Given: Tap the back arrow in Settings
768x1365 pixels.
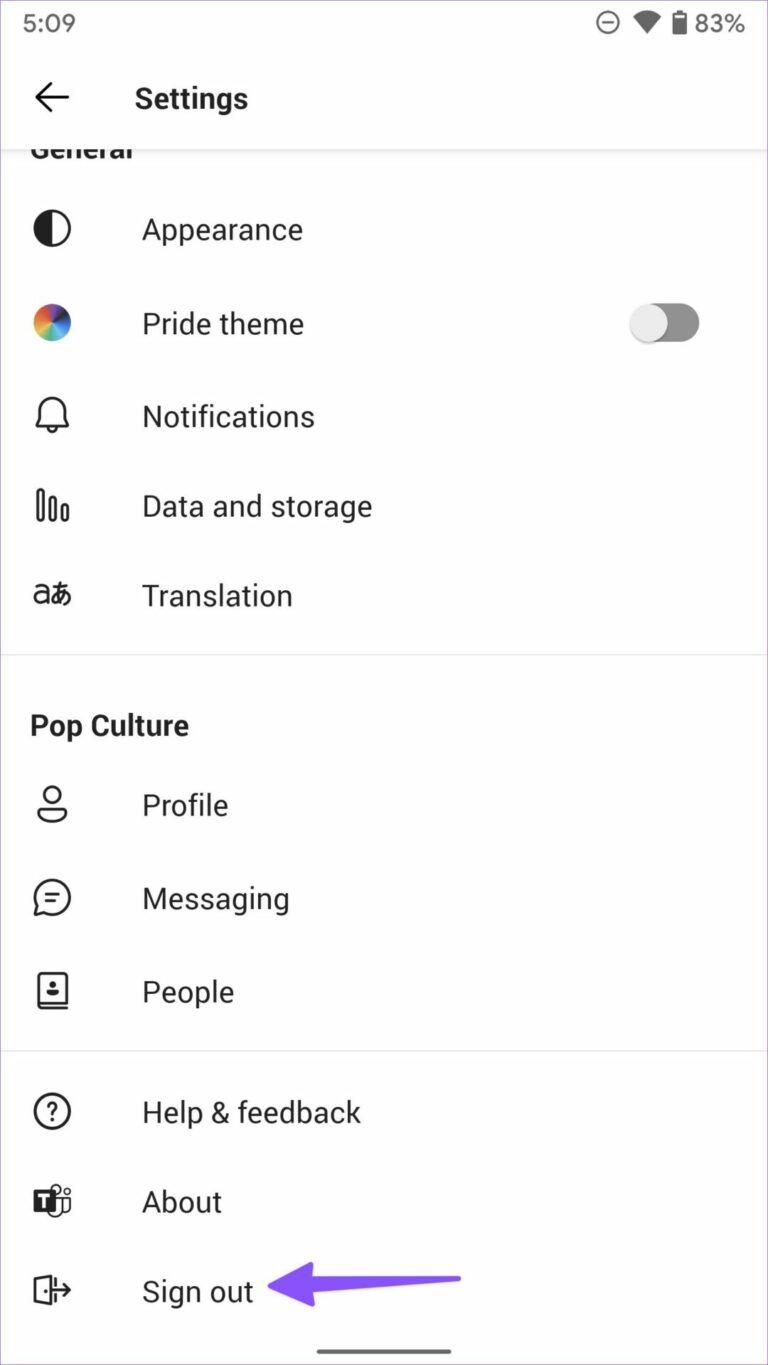Looking at the screenshot, I should click(51, 97).
